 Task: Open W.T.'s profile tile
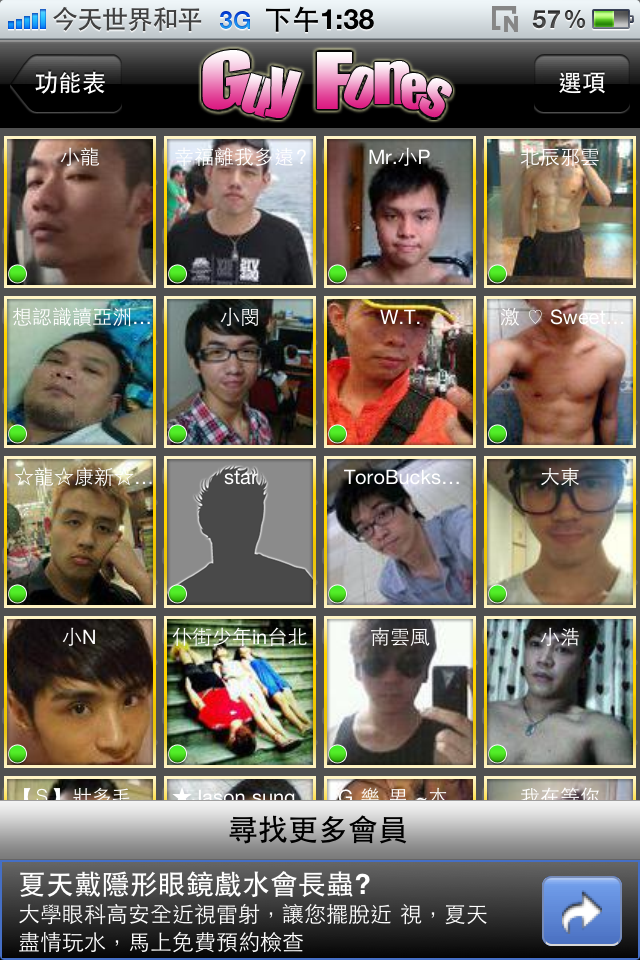pos(400,372)
